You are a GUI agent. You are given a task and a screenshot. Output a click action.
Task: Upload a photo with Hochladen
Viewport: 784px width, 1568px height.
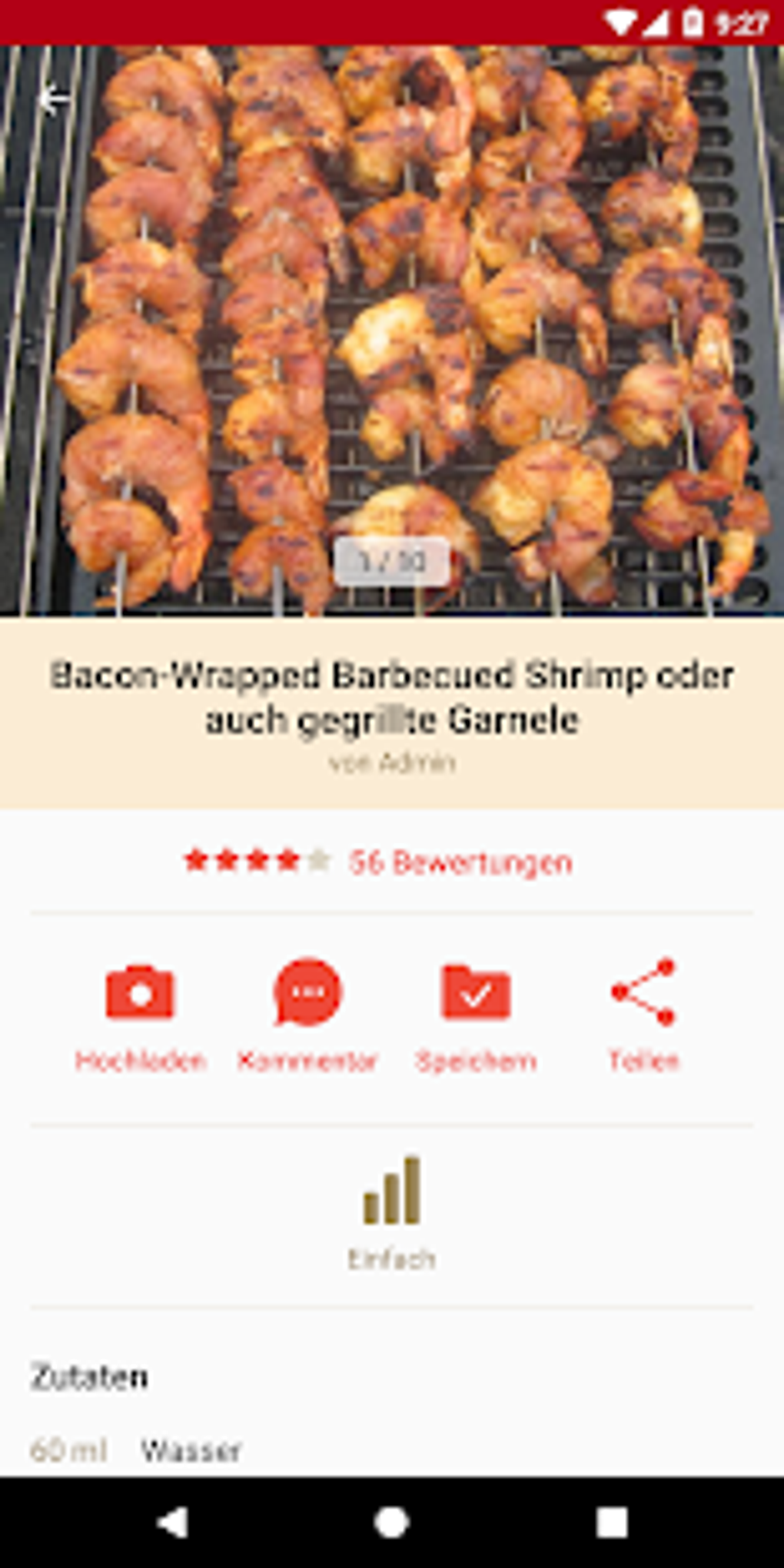click(140, 1015)
